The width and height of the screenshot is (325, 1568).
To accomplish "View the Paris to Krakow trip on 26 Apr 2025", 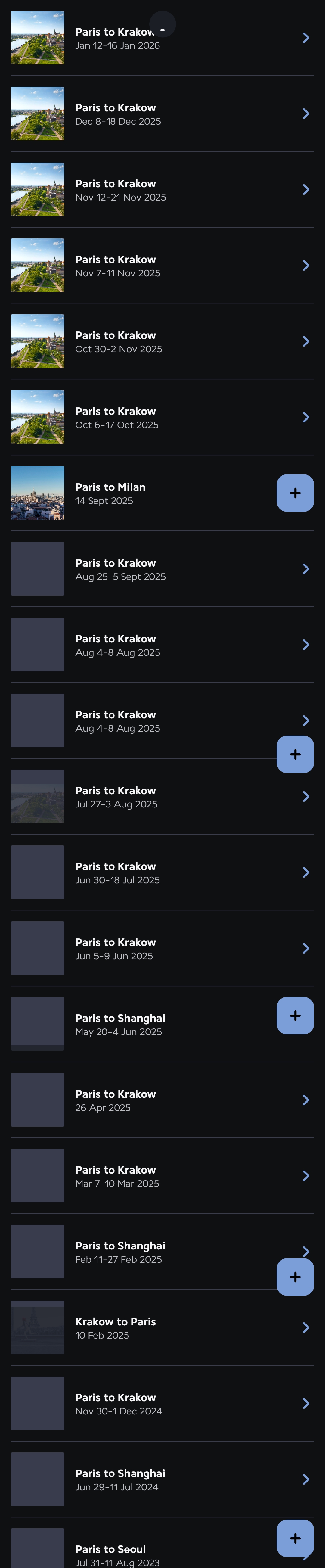I will (x=116, y=1100).
